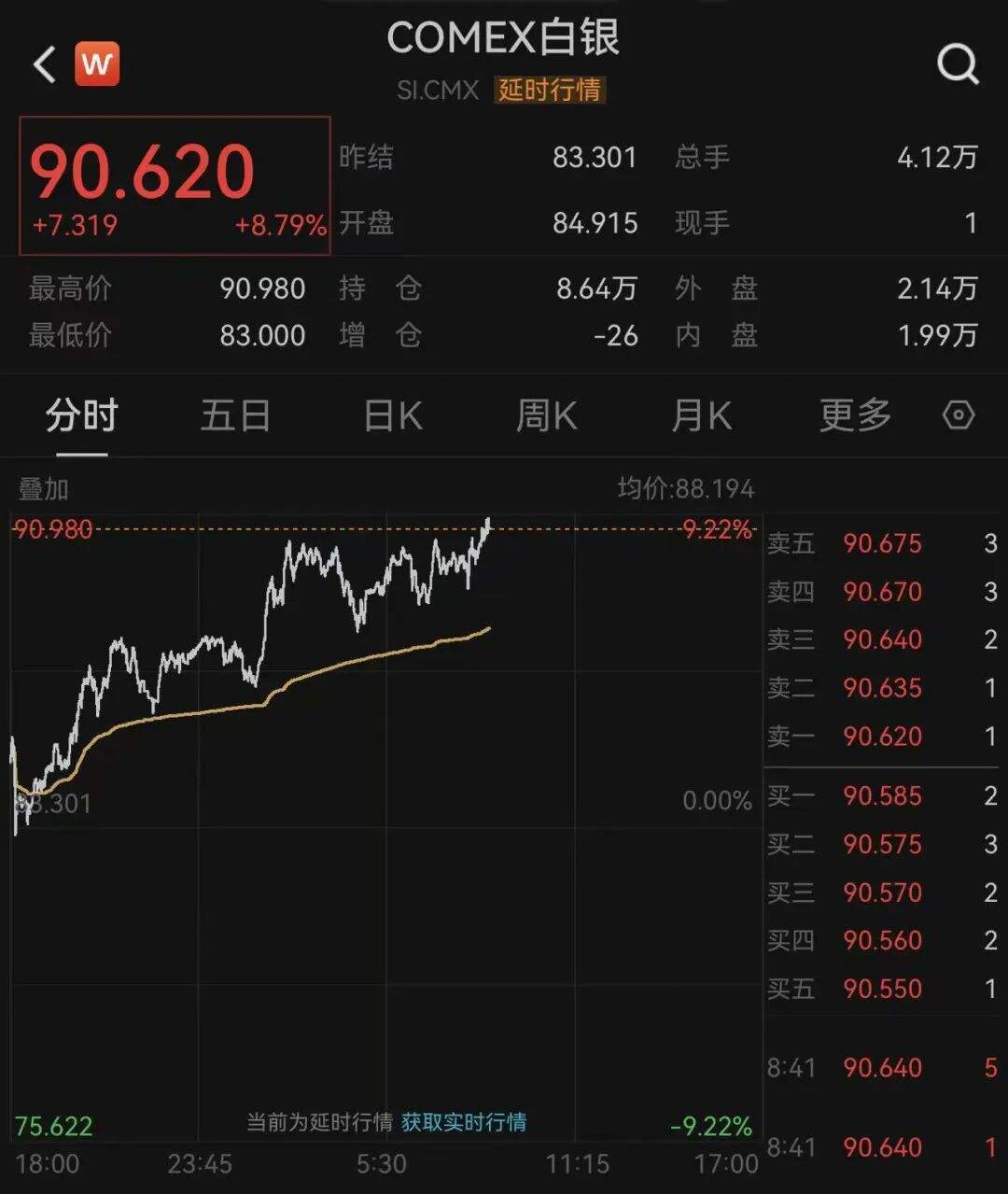Show the 月K chart tab
This screenshot has width=1008, height=1194.
click(x=701, y=415)
